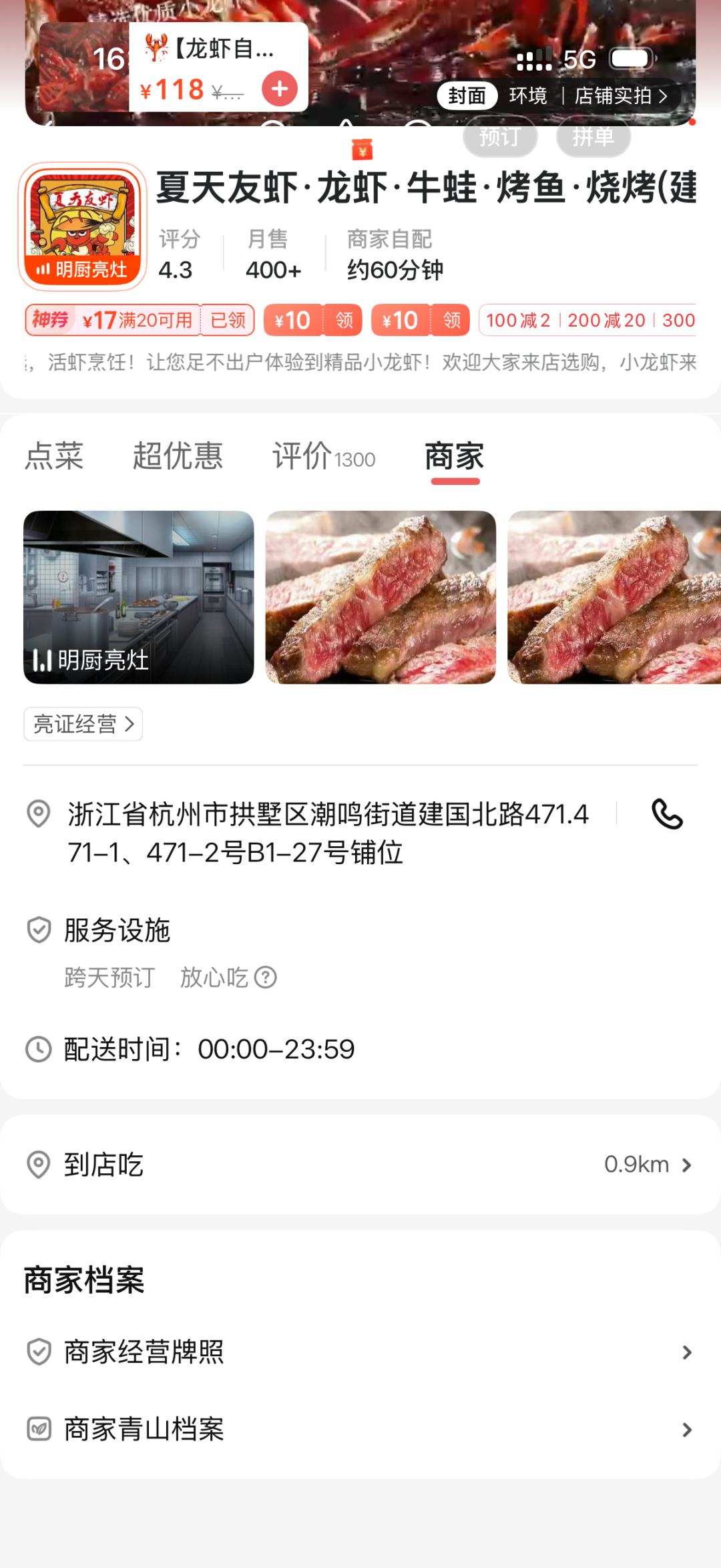Screen dimensions: 721x1568
Task: Expand the 到店吃 row chevron
Action: point(687,1164)
